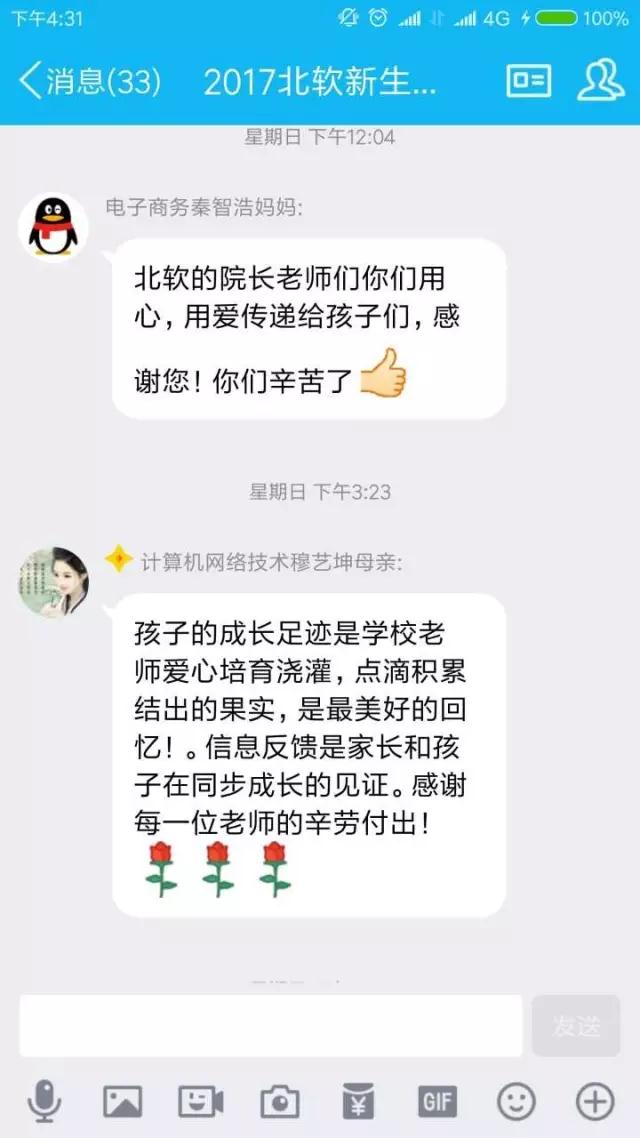Image resolution: width=640 pixels, height=1138 pixels.
Task: Open the photo gallery picker
Action: tap(122, 1103)
